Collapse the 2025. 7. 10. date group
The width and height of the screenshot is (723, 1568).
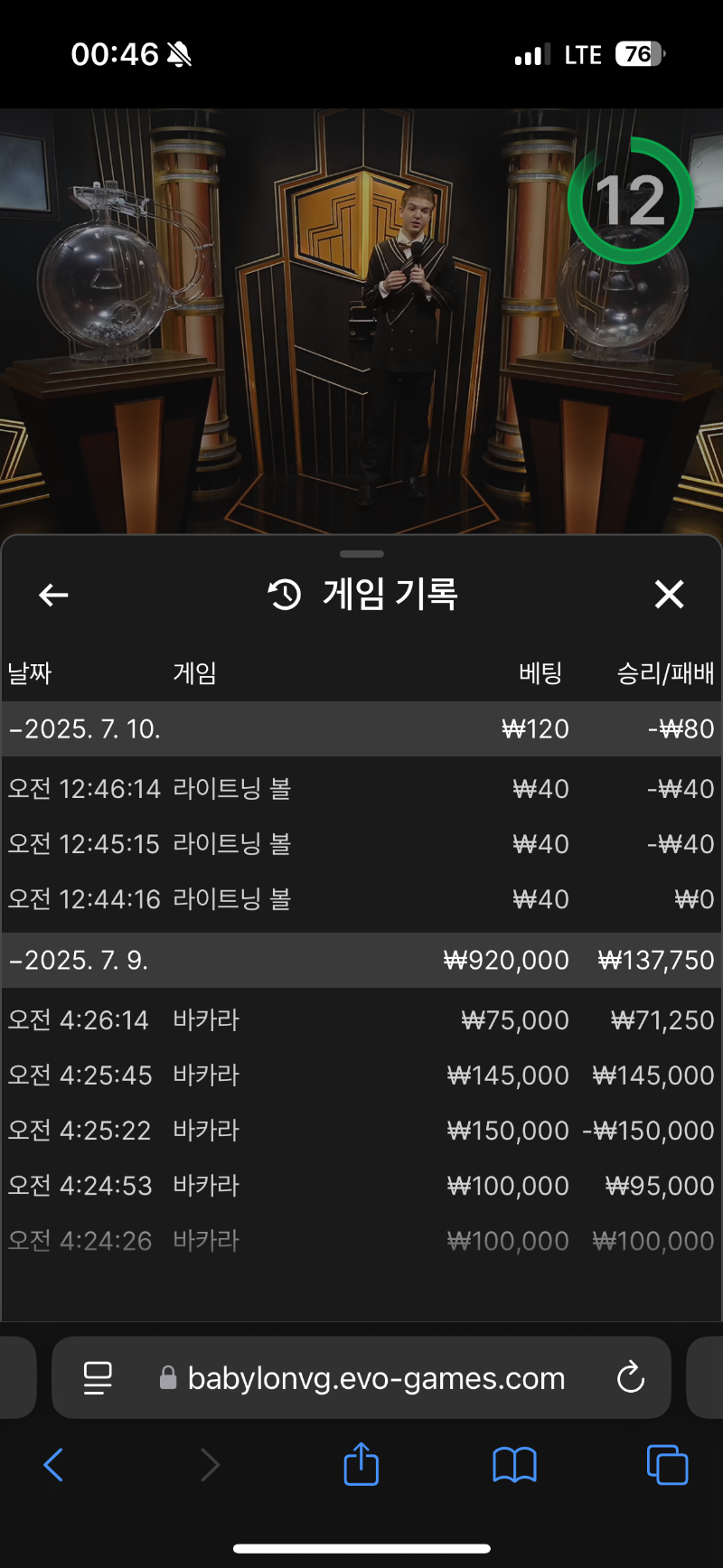click(x=86, y=729)
